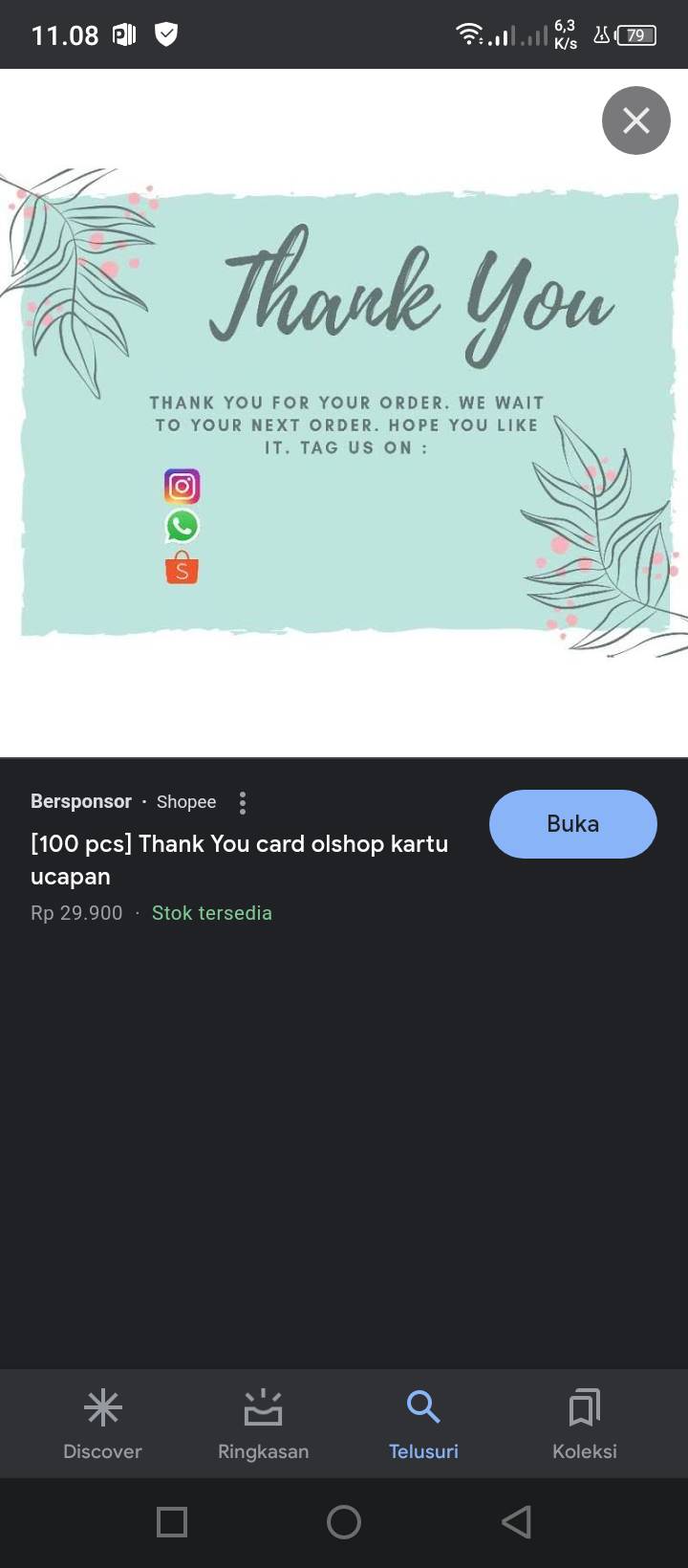688x1568 pixels.
Task: Select the Telusuri search tab
Action: (x=423, y=1425)
